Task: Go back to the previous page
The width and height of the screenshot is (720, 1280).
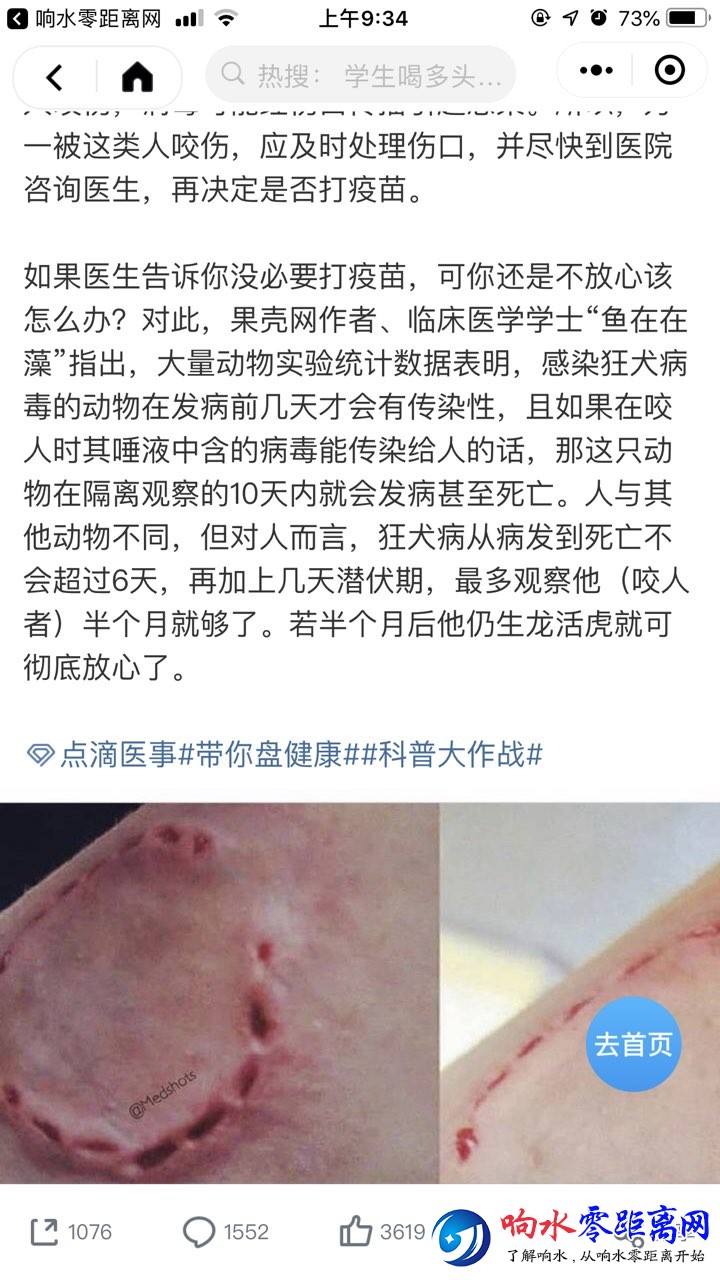Action: coord(55,76)
